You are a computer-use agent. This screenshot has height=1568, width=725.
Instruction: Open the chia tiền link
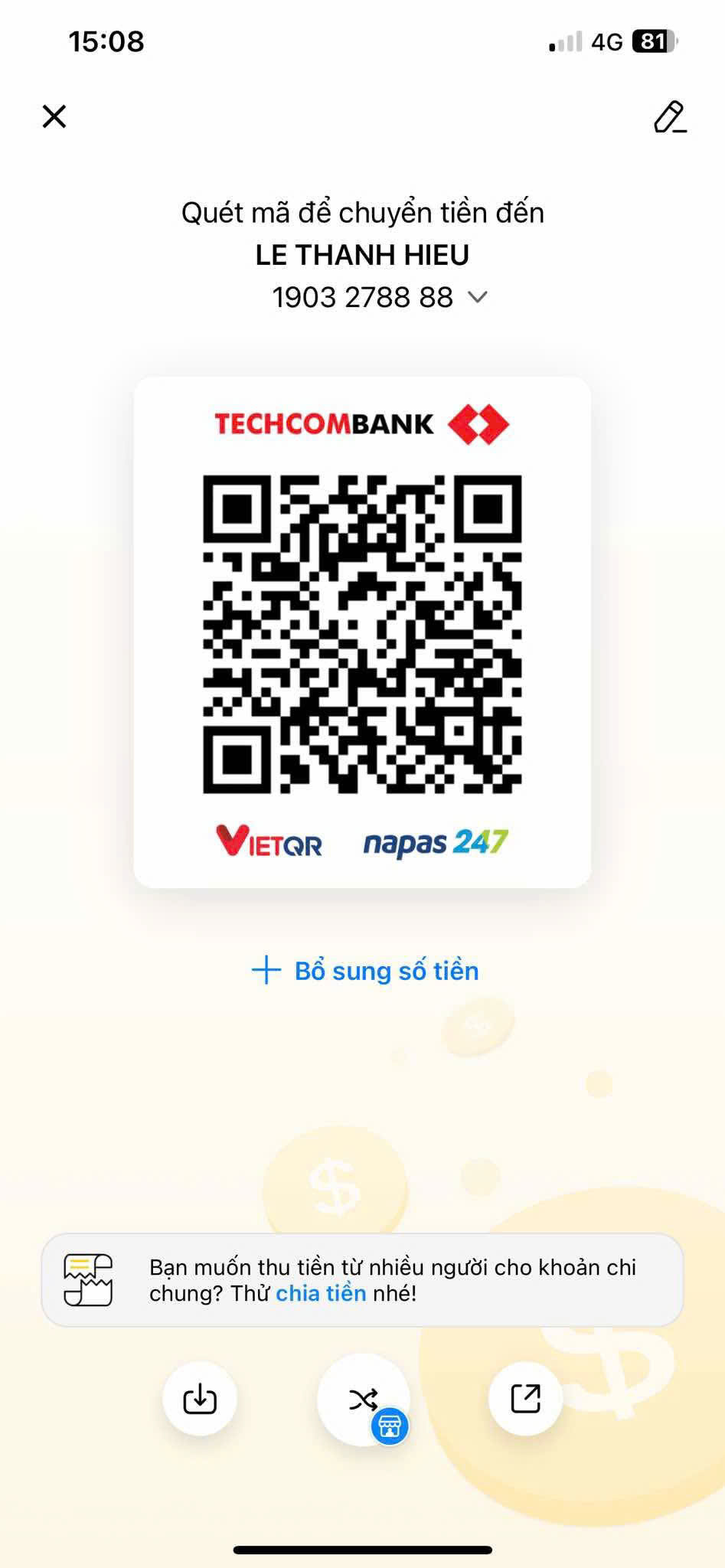click(321, 1293)
